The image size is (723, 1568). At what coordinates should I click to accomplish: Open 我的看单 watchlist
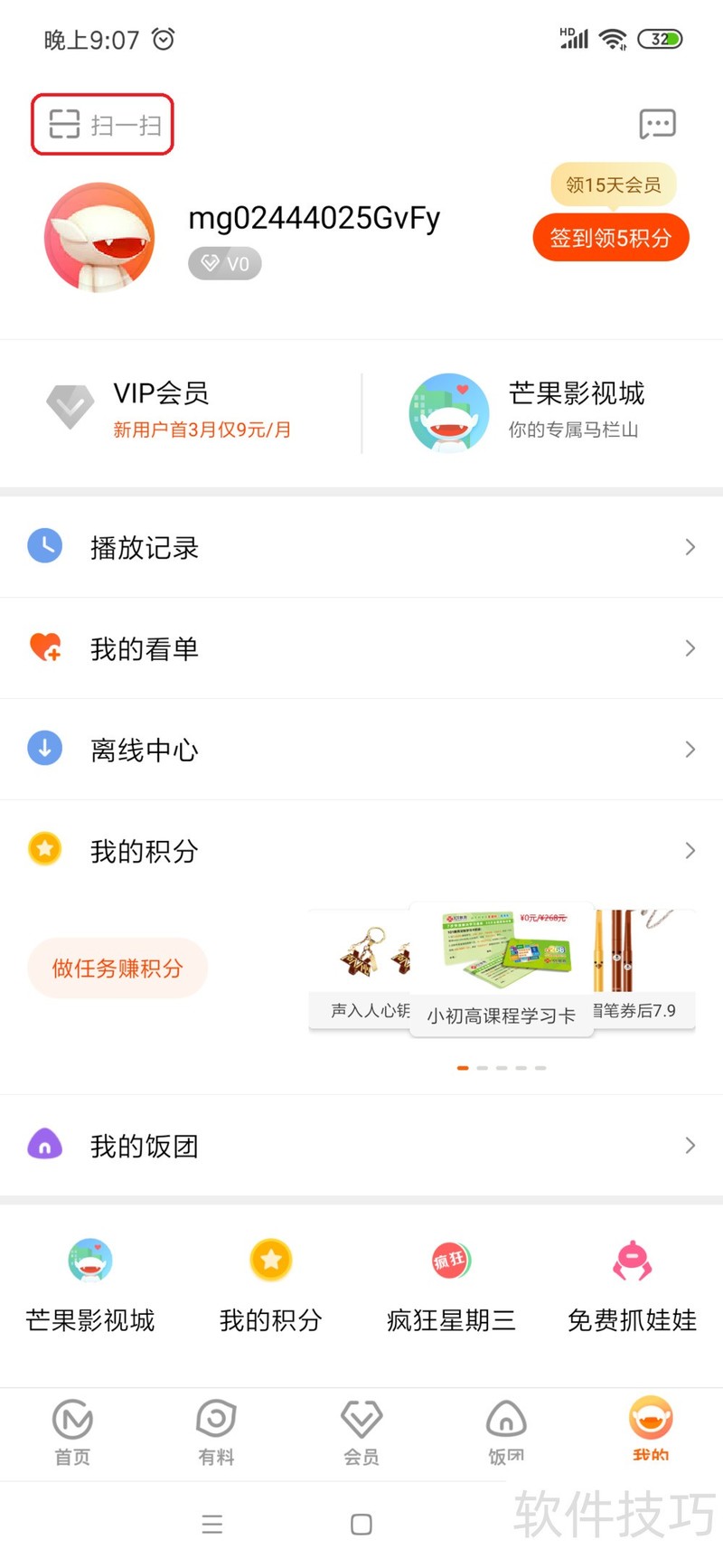click(145, 648)
